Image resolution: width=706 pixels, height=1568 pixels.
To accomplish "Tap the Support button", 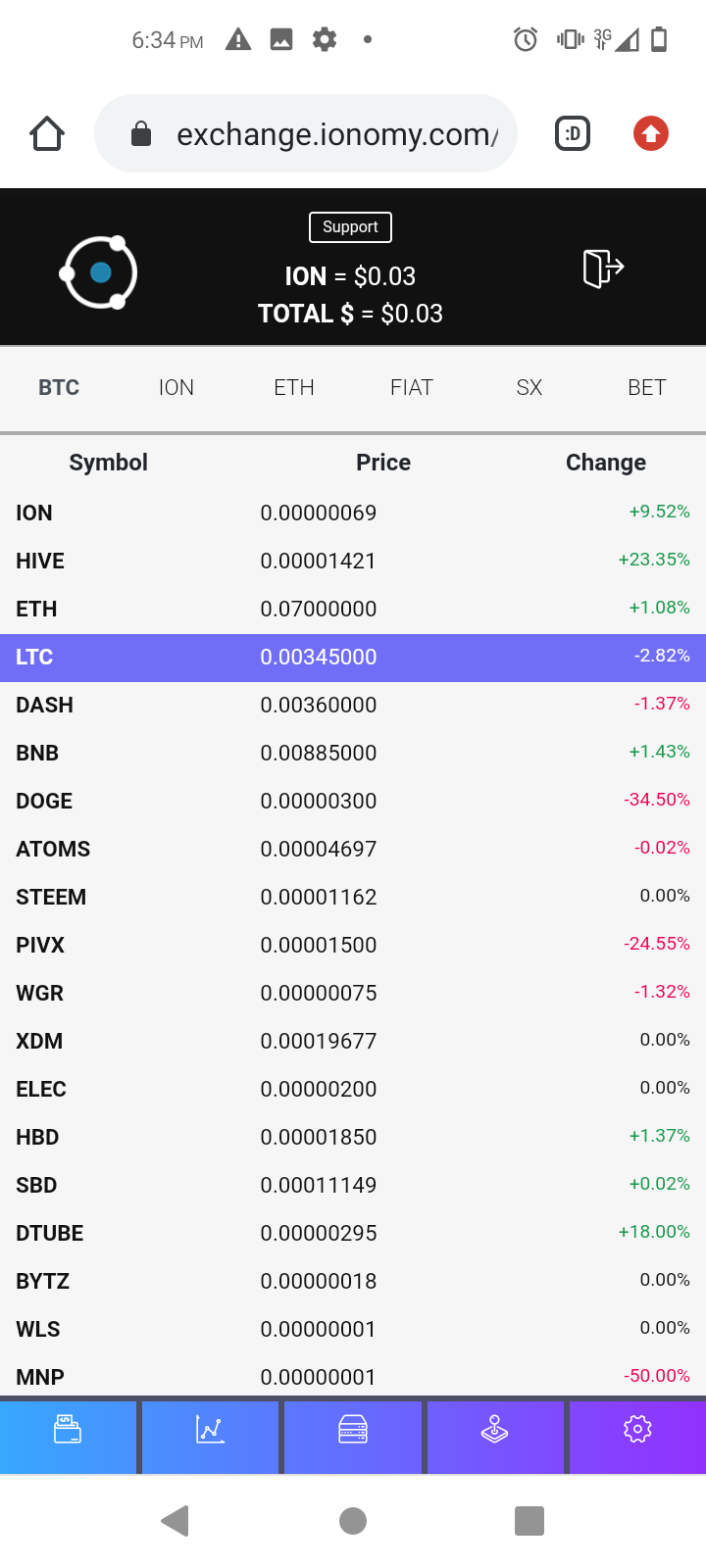I will pyautogui.click(x=350, y=226).
